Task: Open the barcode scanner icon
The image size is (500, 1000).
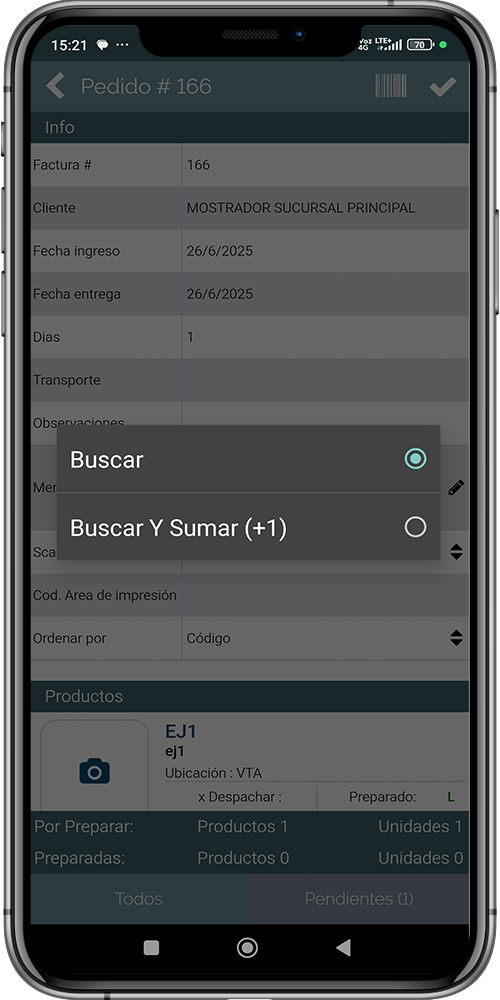Action: coord(391,86)
